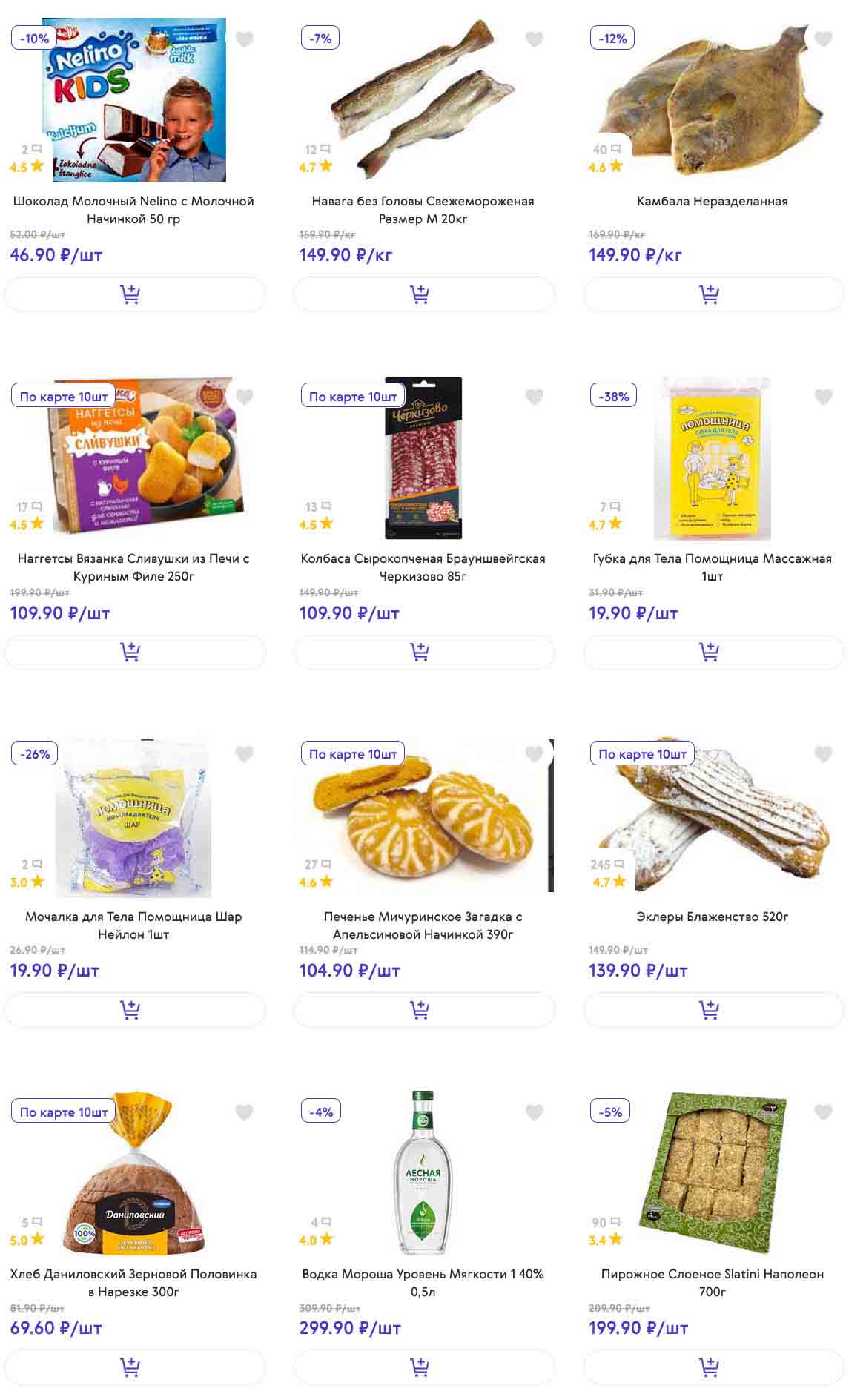
Task: Like the Губка для Тела Помощница
Action: 823,397
